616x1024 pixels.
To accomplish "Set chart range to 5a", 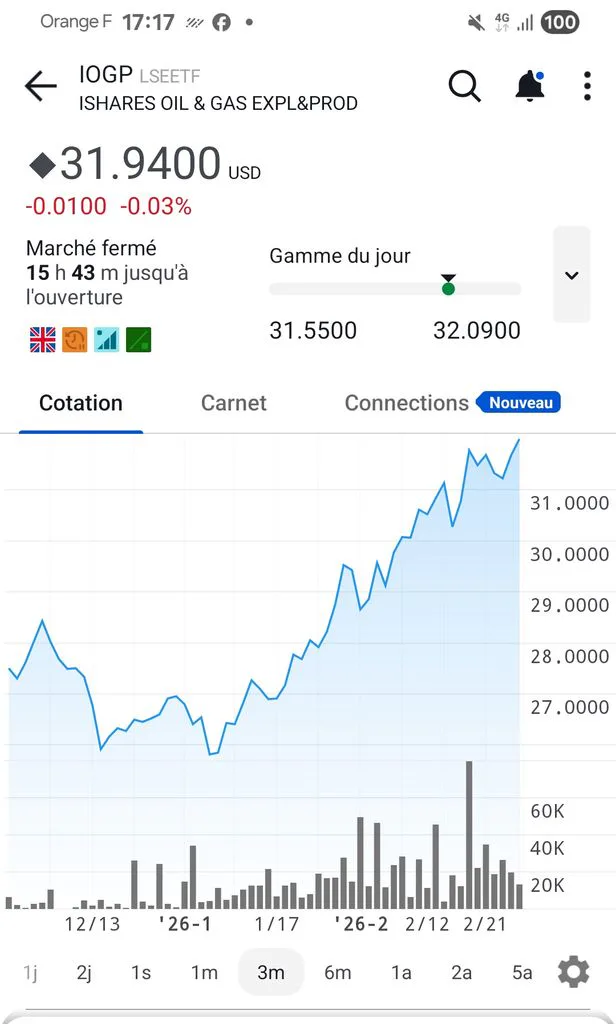I will pyautogui.click(x=522, y=972).
